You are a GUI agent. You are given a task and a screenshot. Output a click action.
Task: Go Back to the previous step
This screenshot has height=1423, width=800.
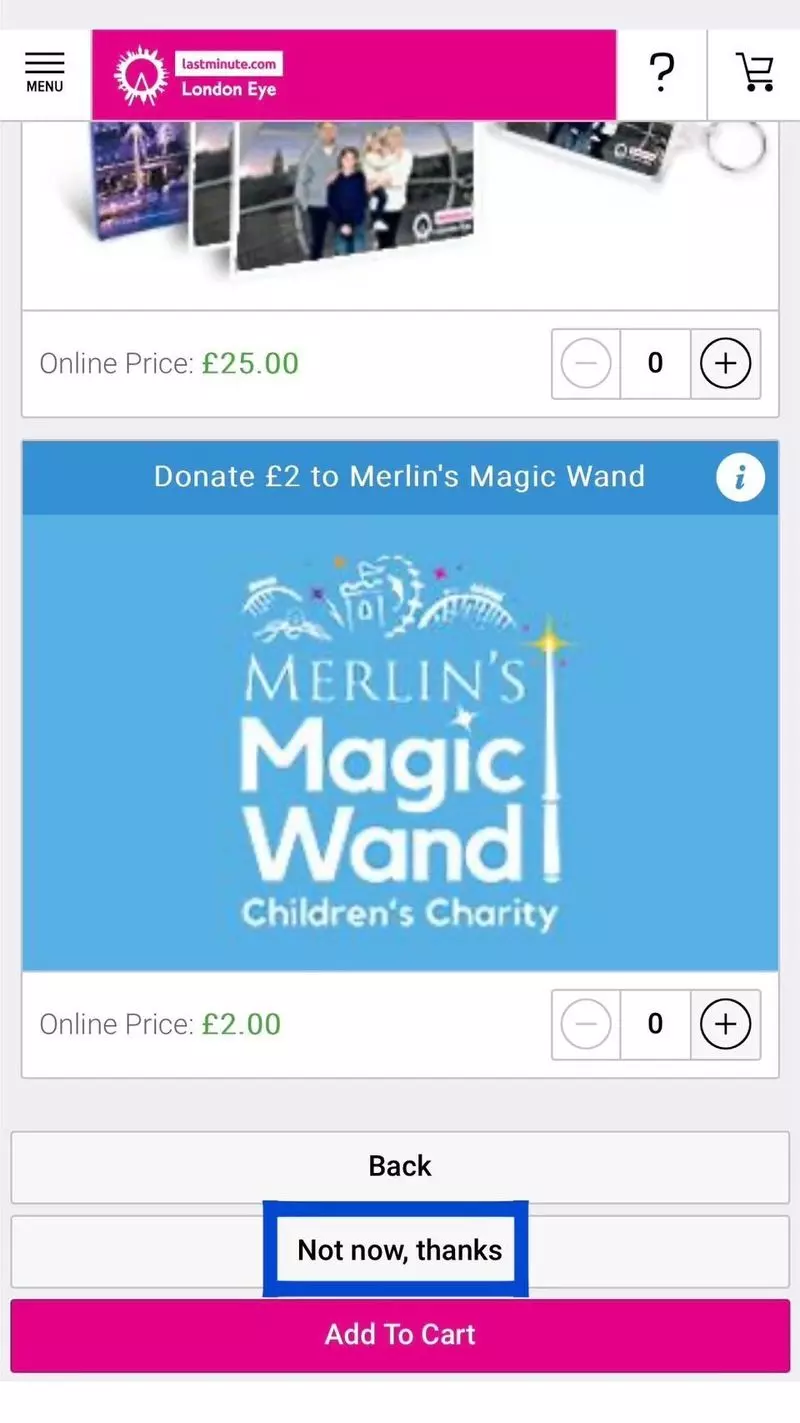tap(400, 1166)
